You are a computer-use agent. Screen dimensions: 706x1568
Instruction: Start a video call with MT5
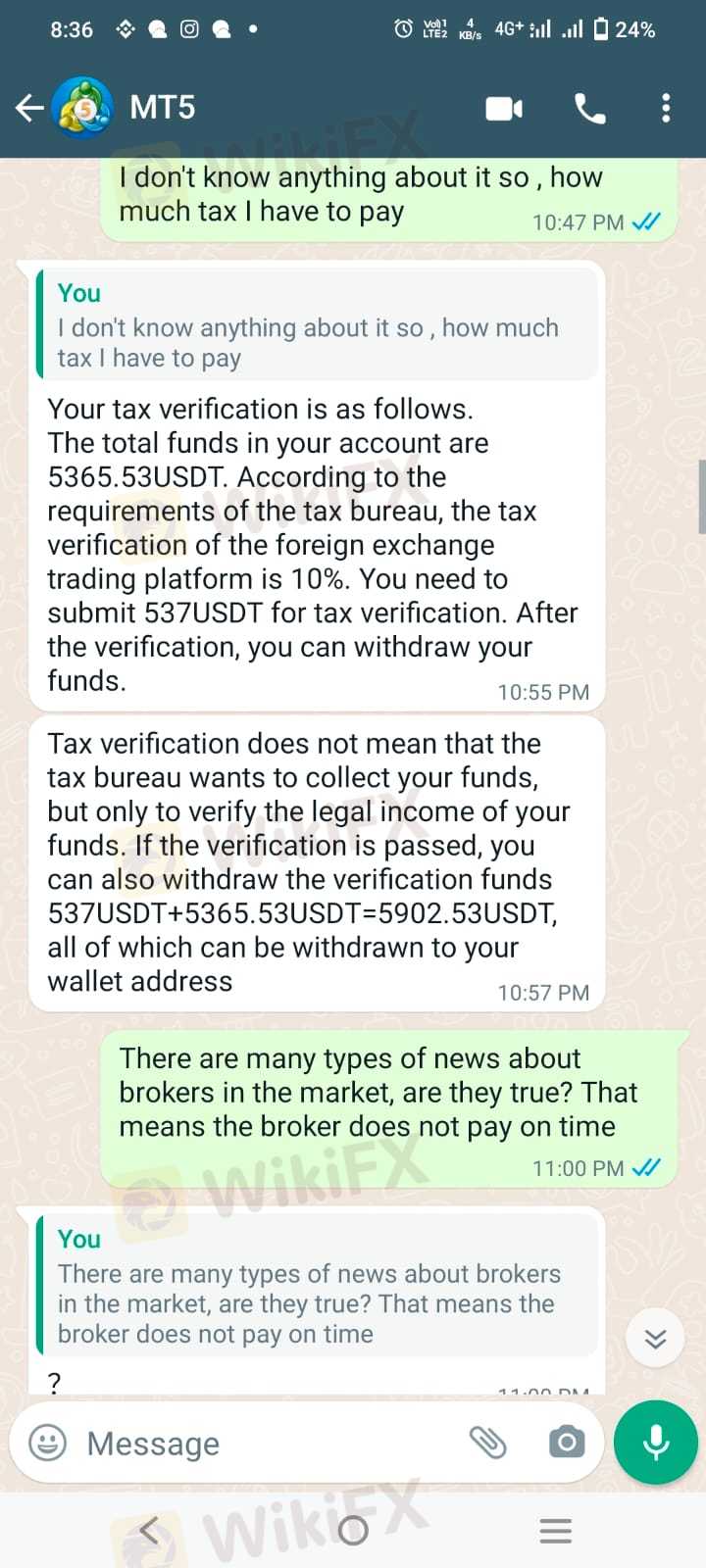pyautogui.click(x=504, y=108)
